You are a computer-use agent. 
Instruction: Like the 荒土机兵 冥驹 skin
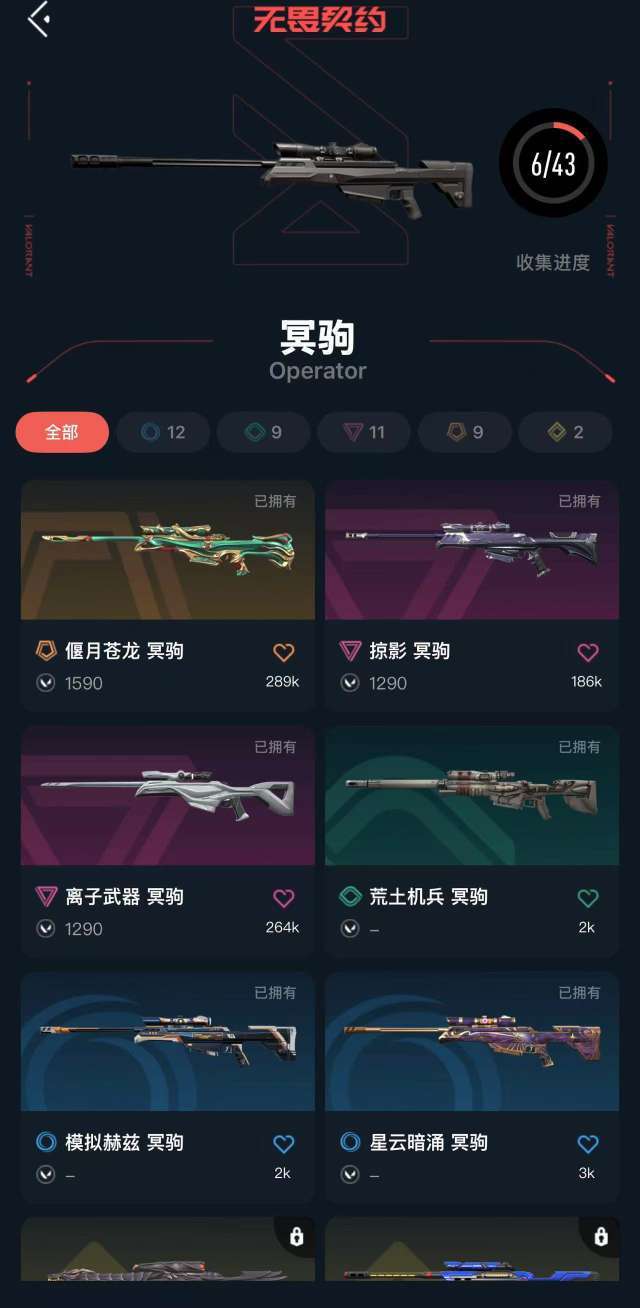click(x=588, y=898)
